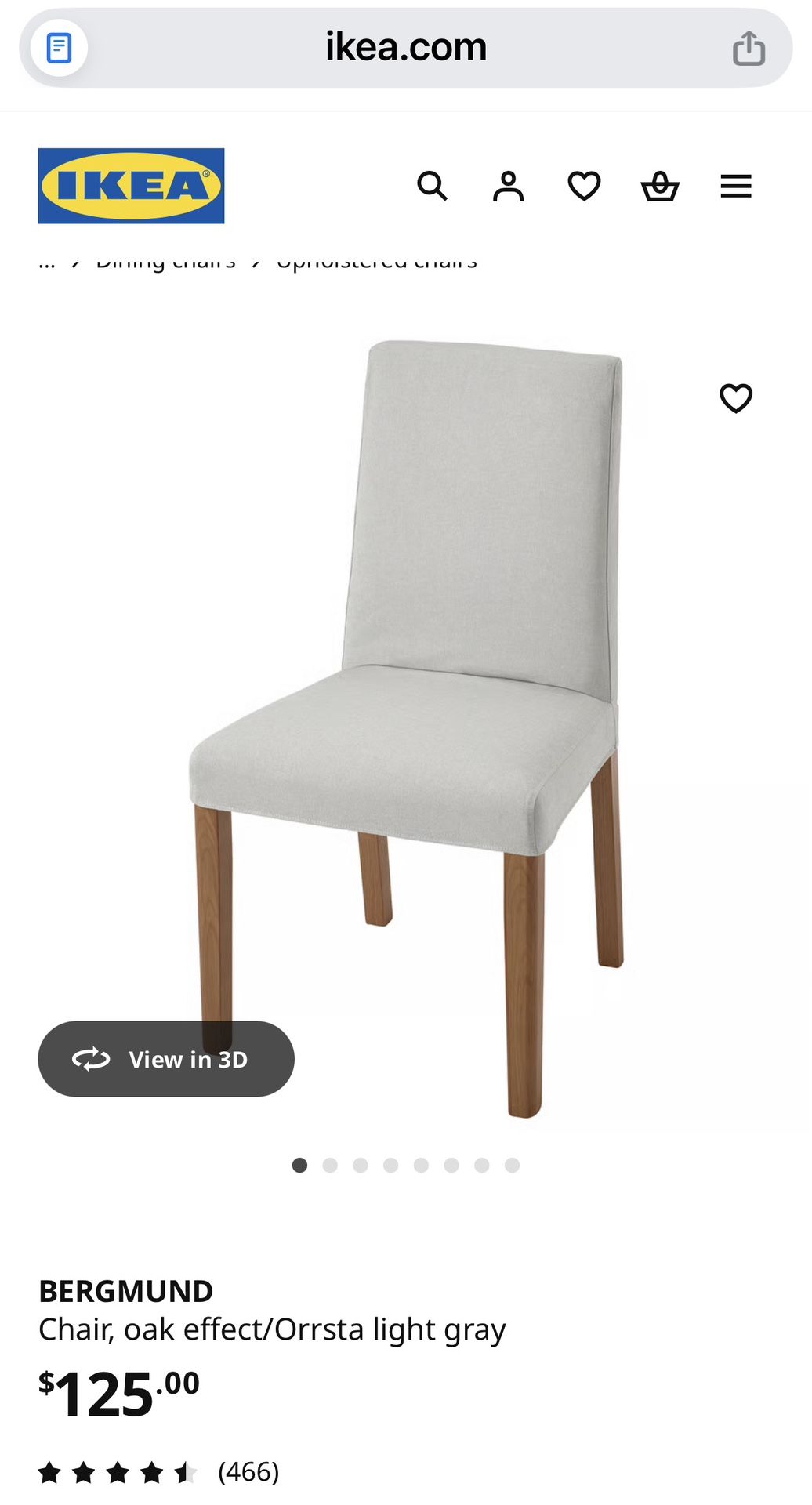Open the shopping basket
The width and height of the screenshot is (812, 1505).
pos(660,187)
